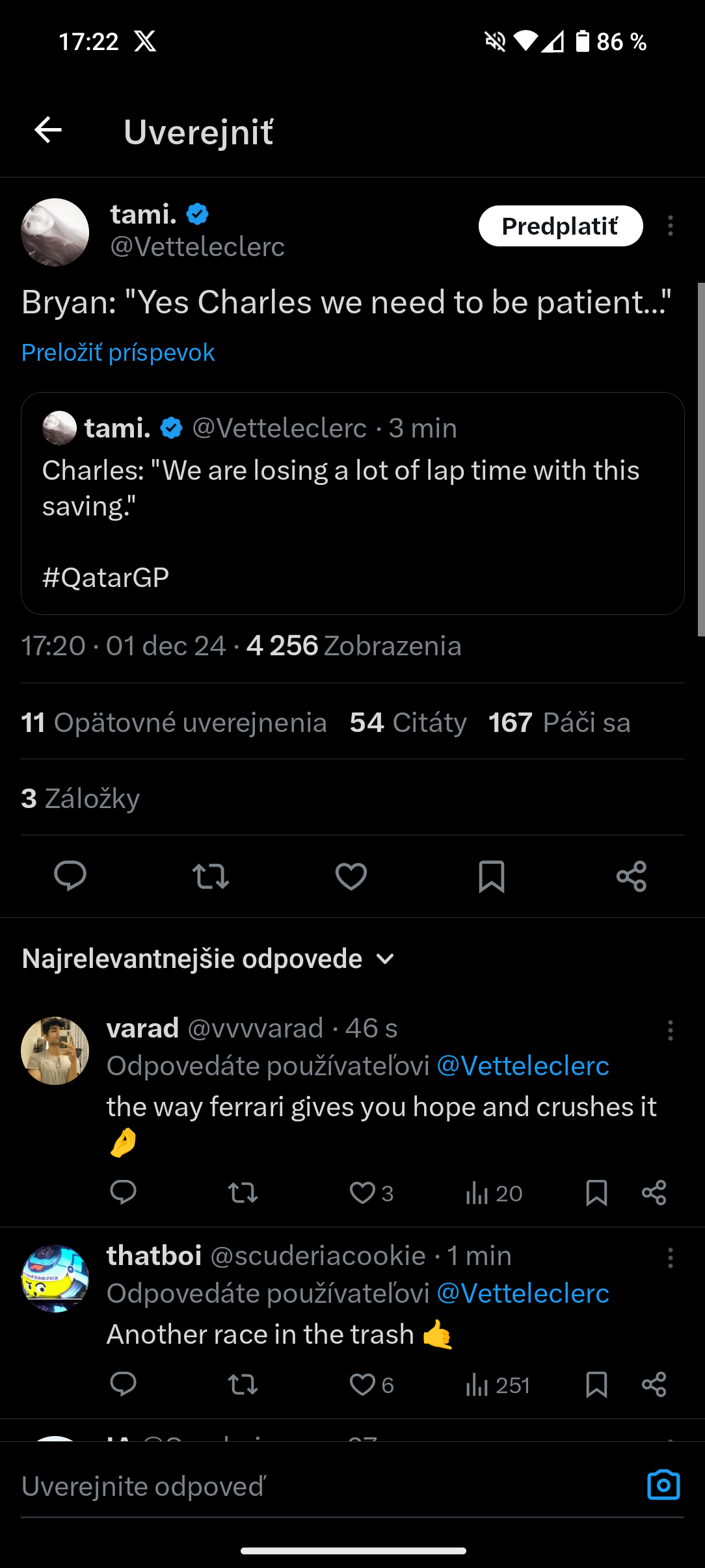The height and width of the screenshot is (1568, 705).
Task: Open the camera icon in reply bar
Action: [663, 1485]
